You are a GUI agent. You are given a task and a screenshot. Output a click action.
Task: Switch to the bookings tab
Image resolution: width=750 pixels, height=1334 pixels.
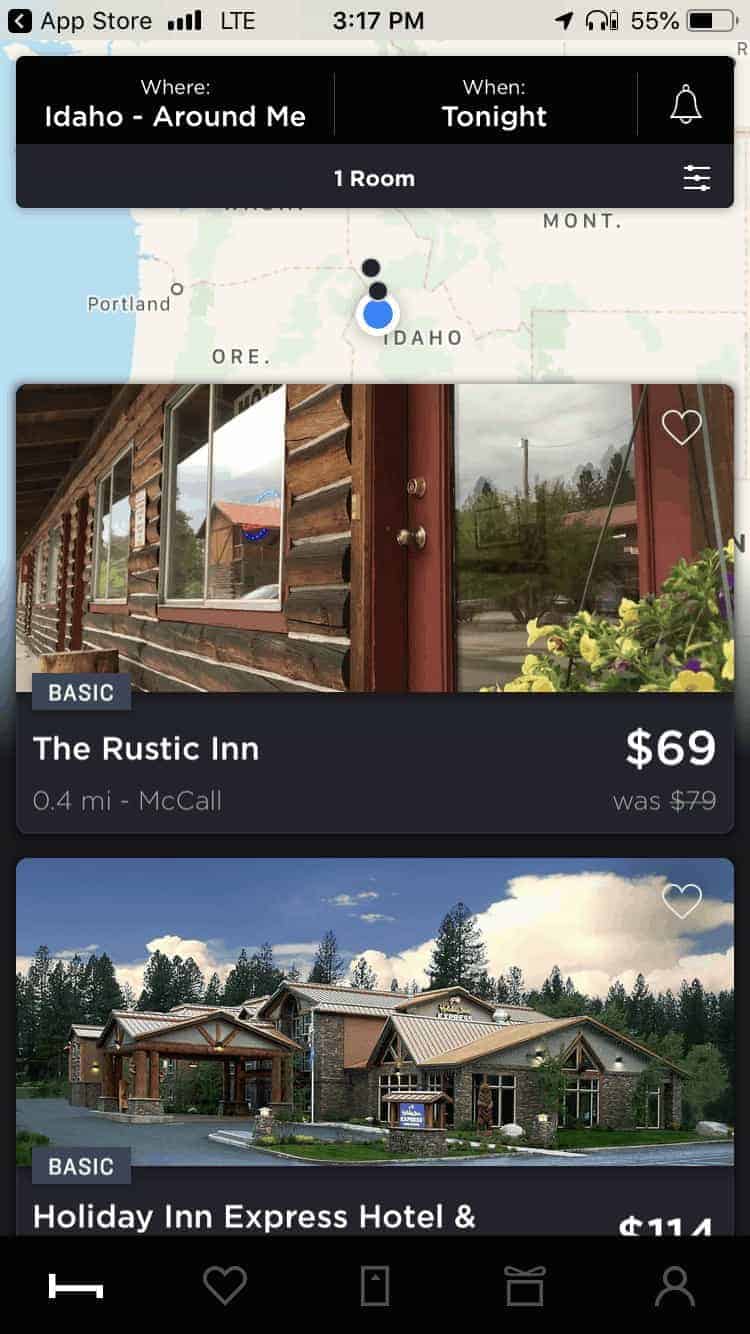coord(375,1286)
